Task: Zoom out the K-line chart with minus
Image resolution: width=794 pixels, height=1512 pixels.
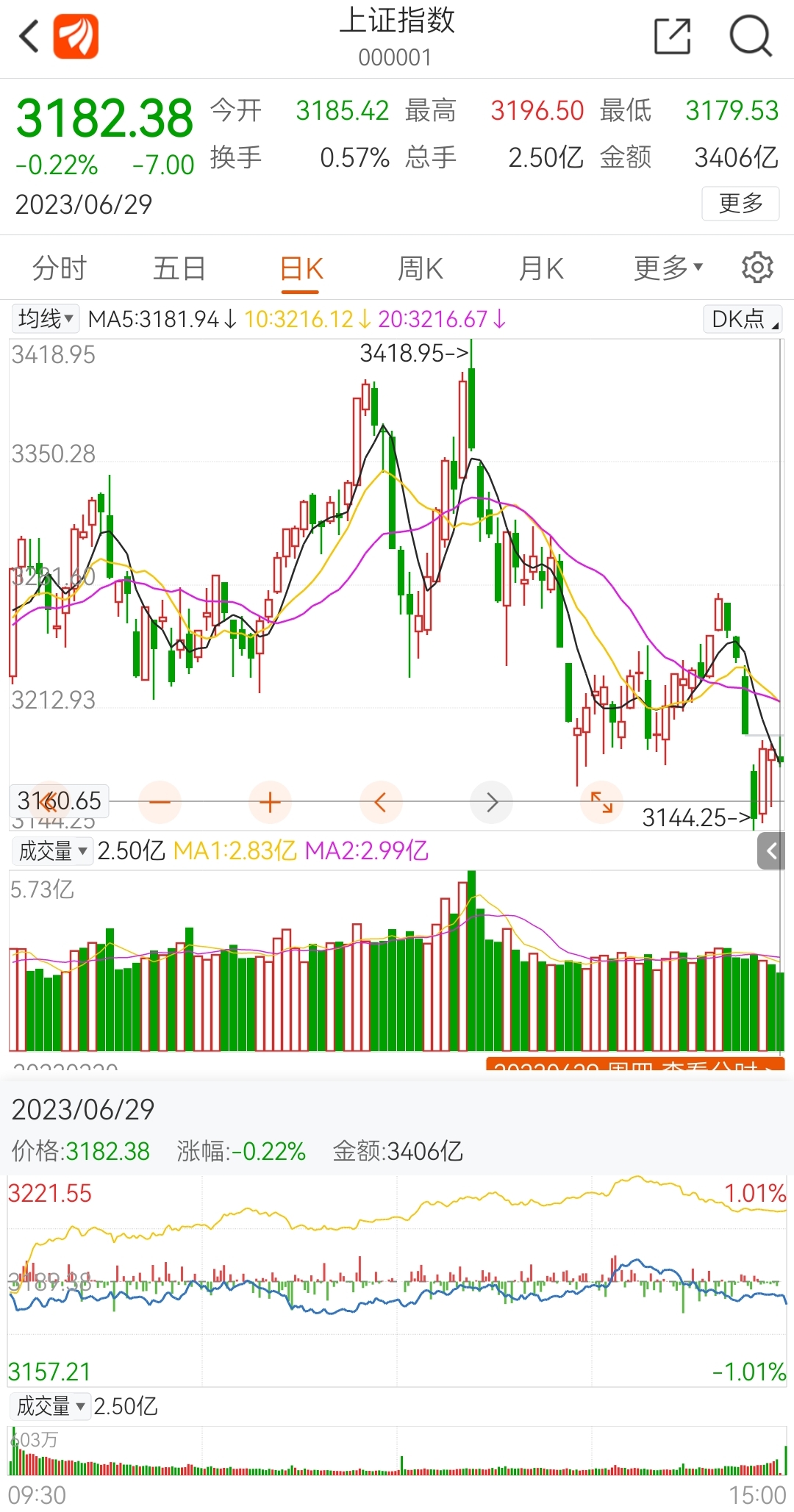Action: [x=160, y=802]
